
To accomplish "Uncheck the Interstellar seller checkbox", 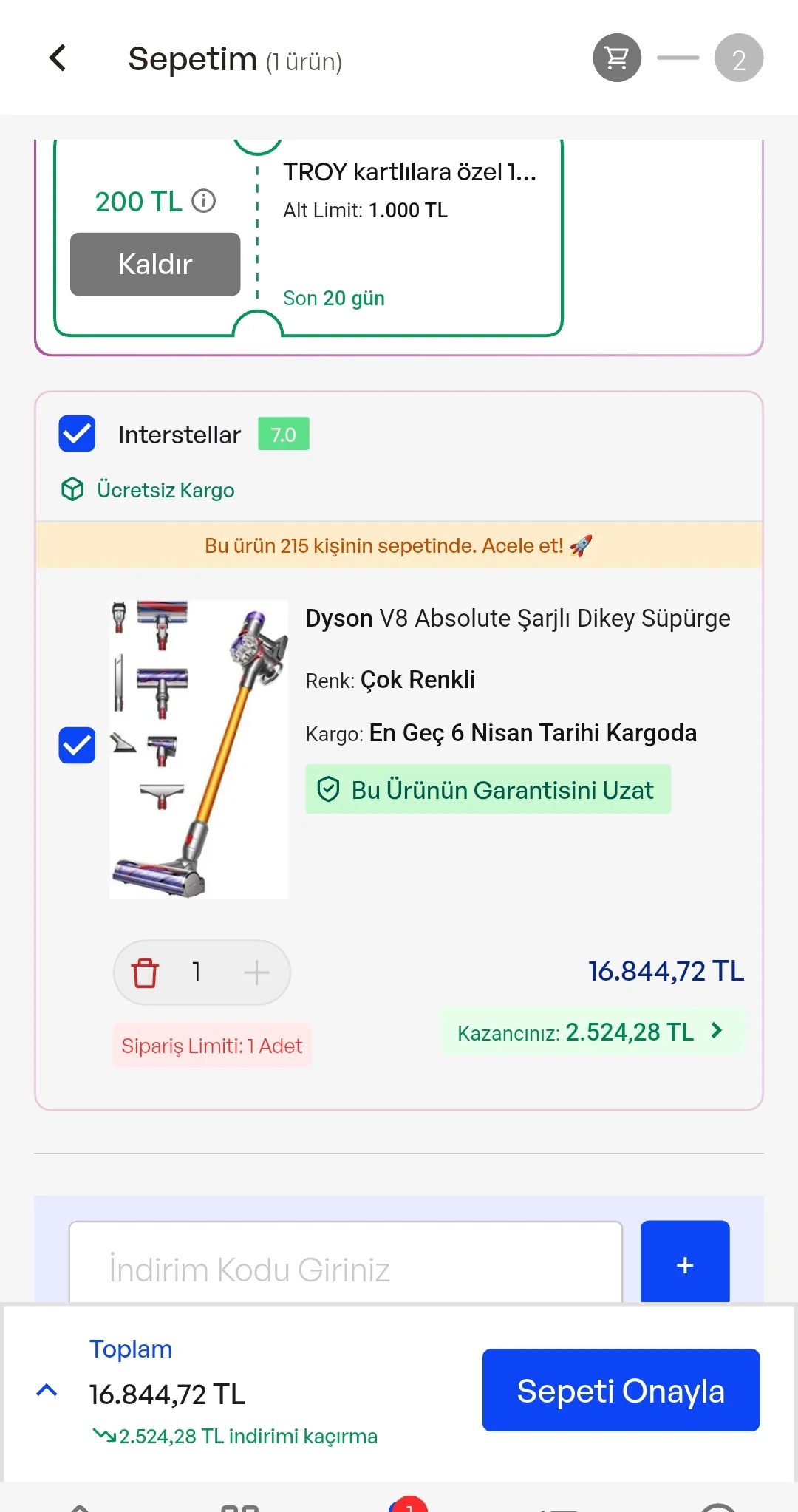I will pyautogui.click(x=77, y=434).
